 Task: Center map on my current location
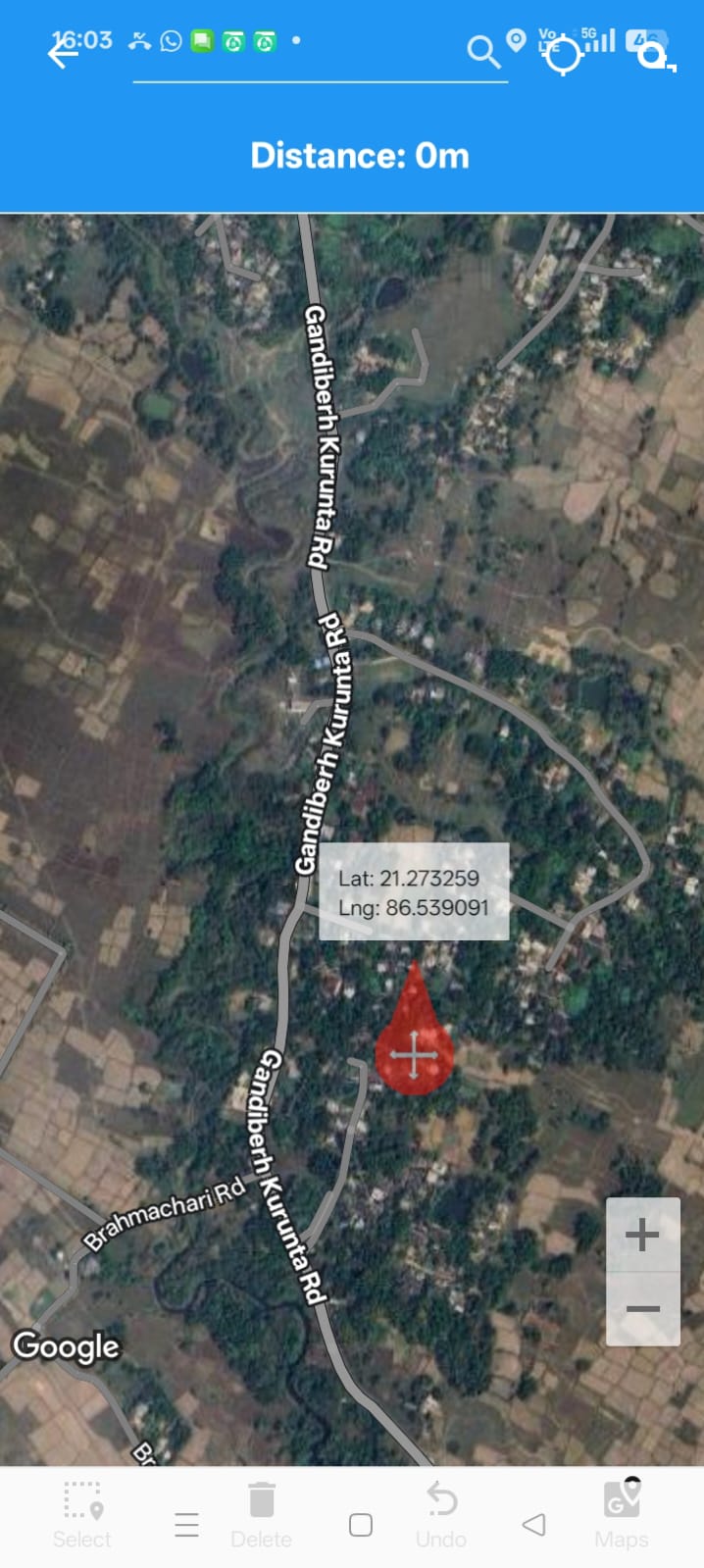click(x=563, y=55)
